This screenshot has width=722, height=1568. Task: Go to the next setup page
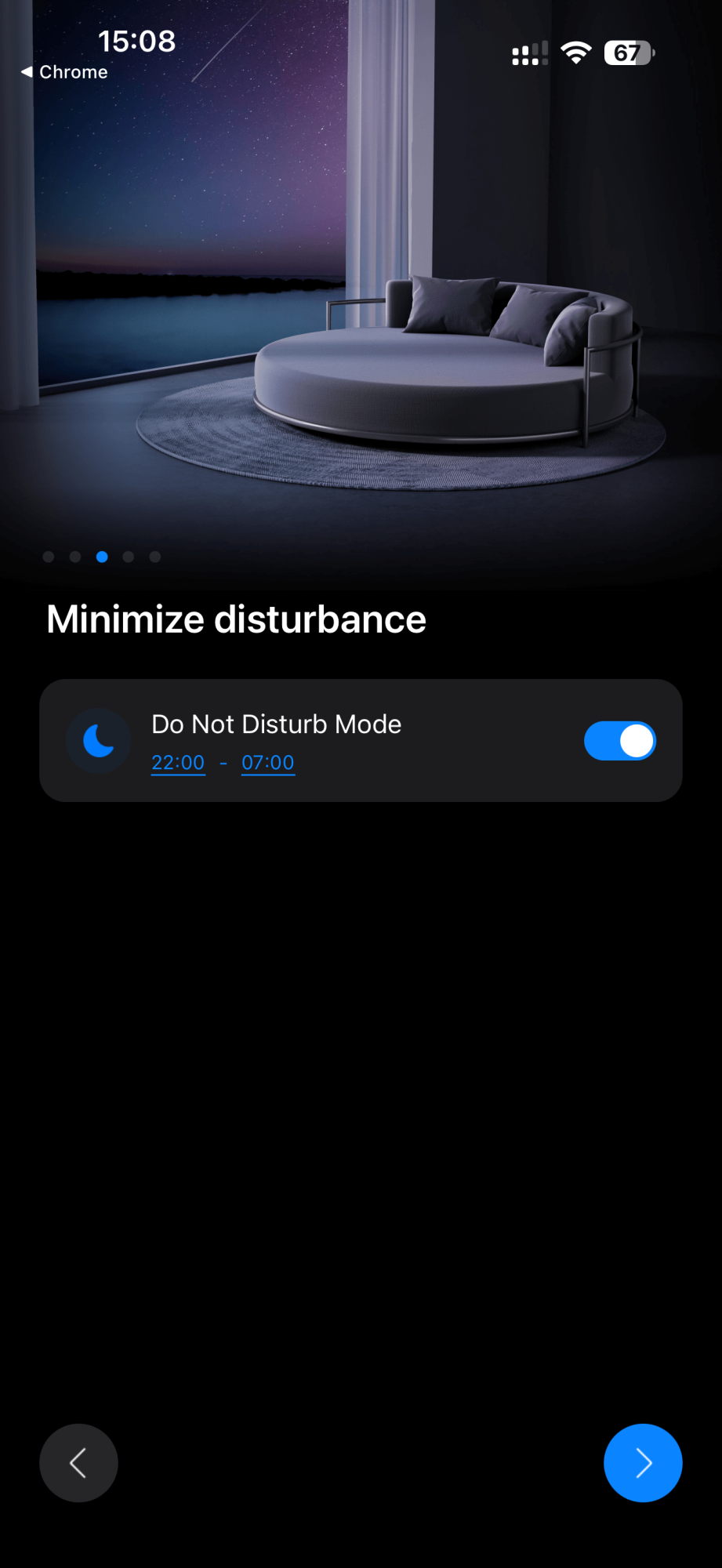(x=642, y=1462)
